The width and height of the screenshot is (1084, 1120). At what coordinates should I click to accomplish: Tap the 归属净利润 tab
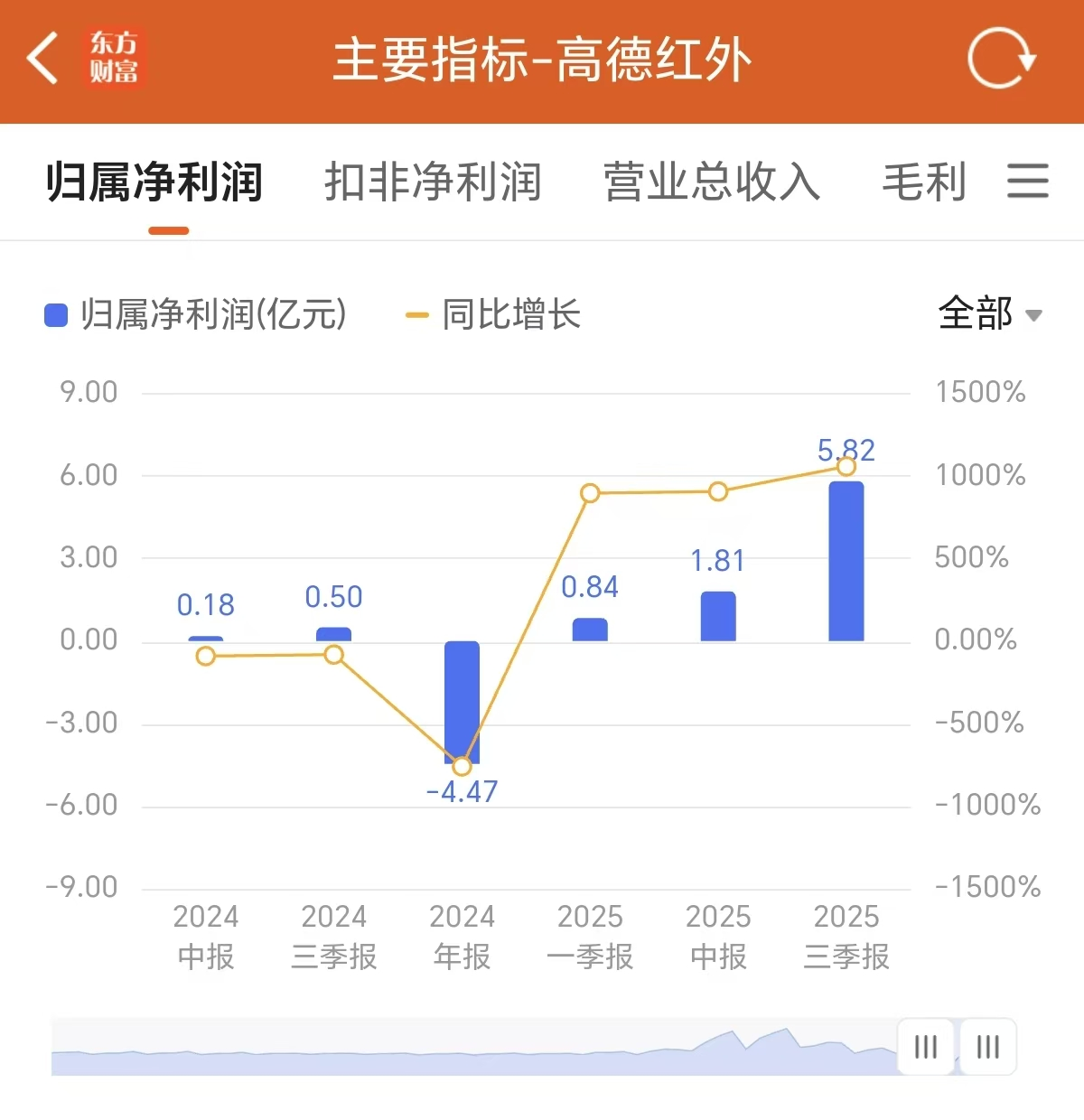(154, 182)
